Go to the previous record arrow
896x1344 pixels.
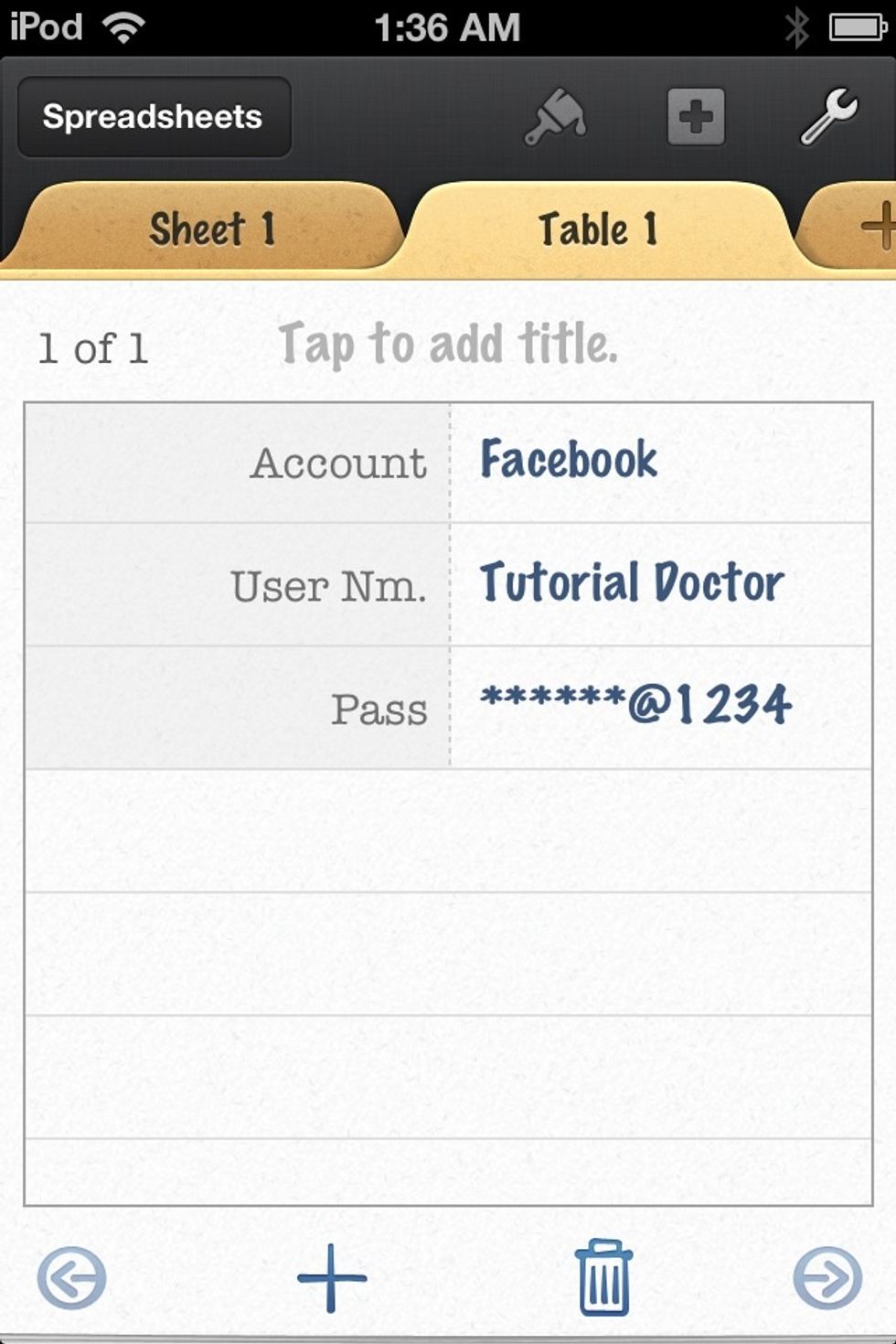tap(71, 1277)
